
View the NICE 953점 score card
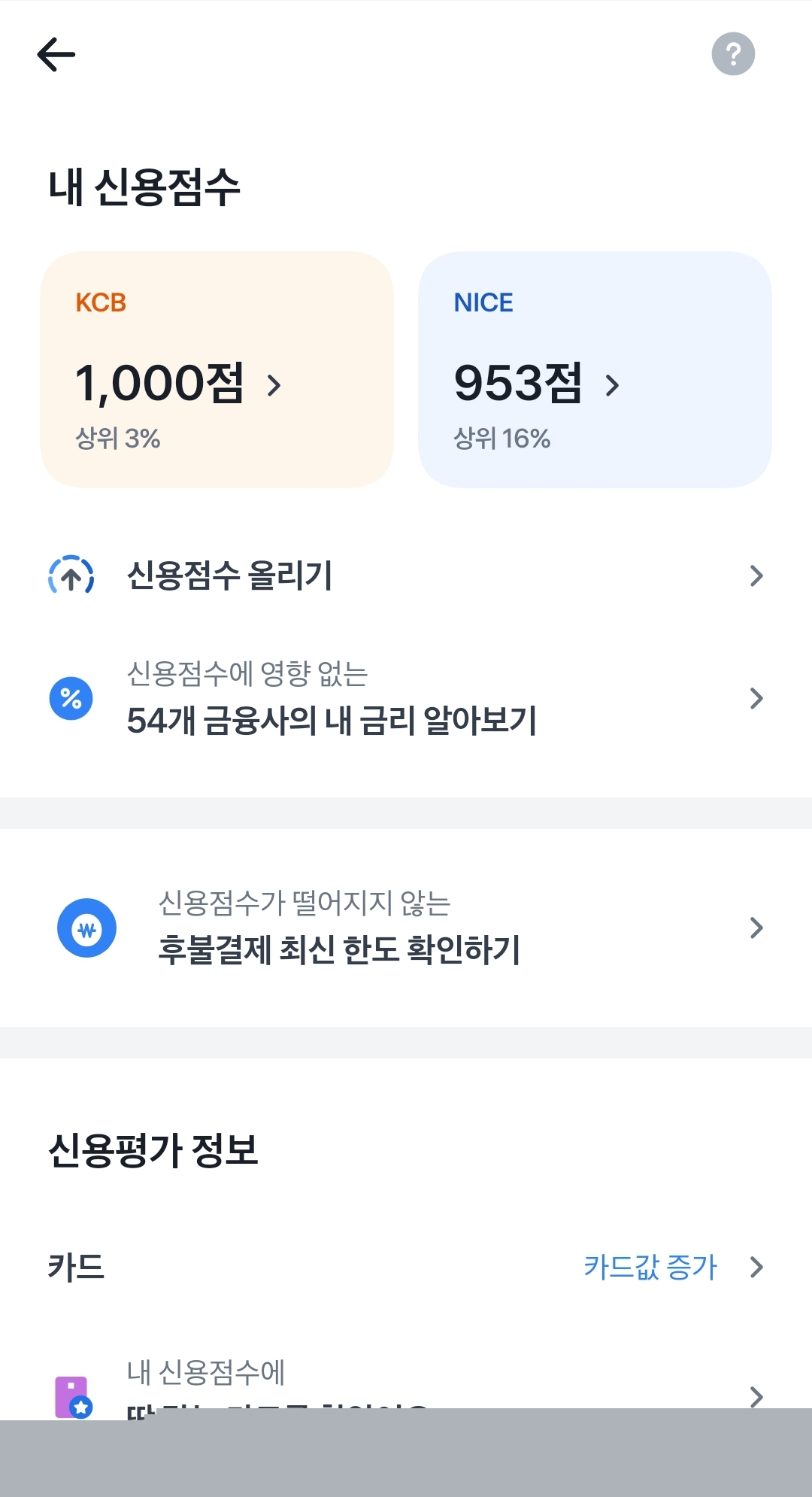(595, 370)
